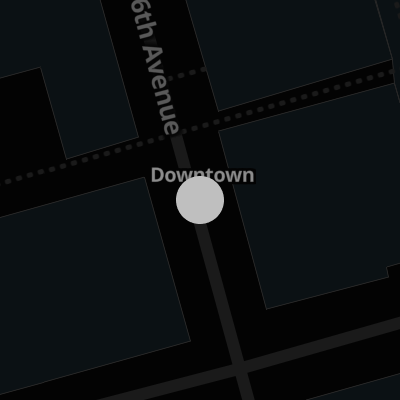Tap the Downtown location marker
Image resolution: width=400 pixels, height=400 pixels.
click(x=200, y=200)
